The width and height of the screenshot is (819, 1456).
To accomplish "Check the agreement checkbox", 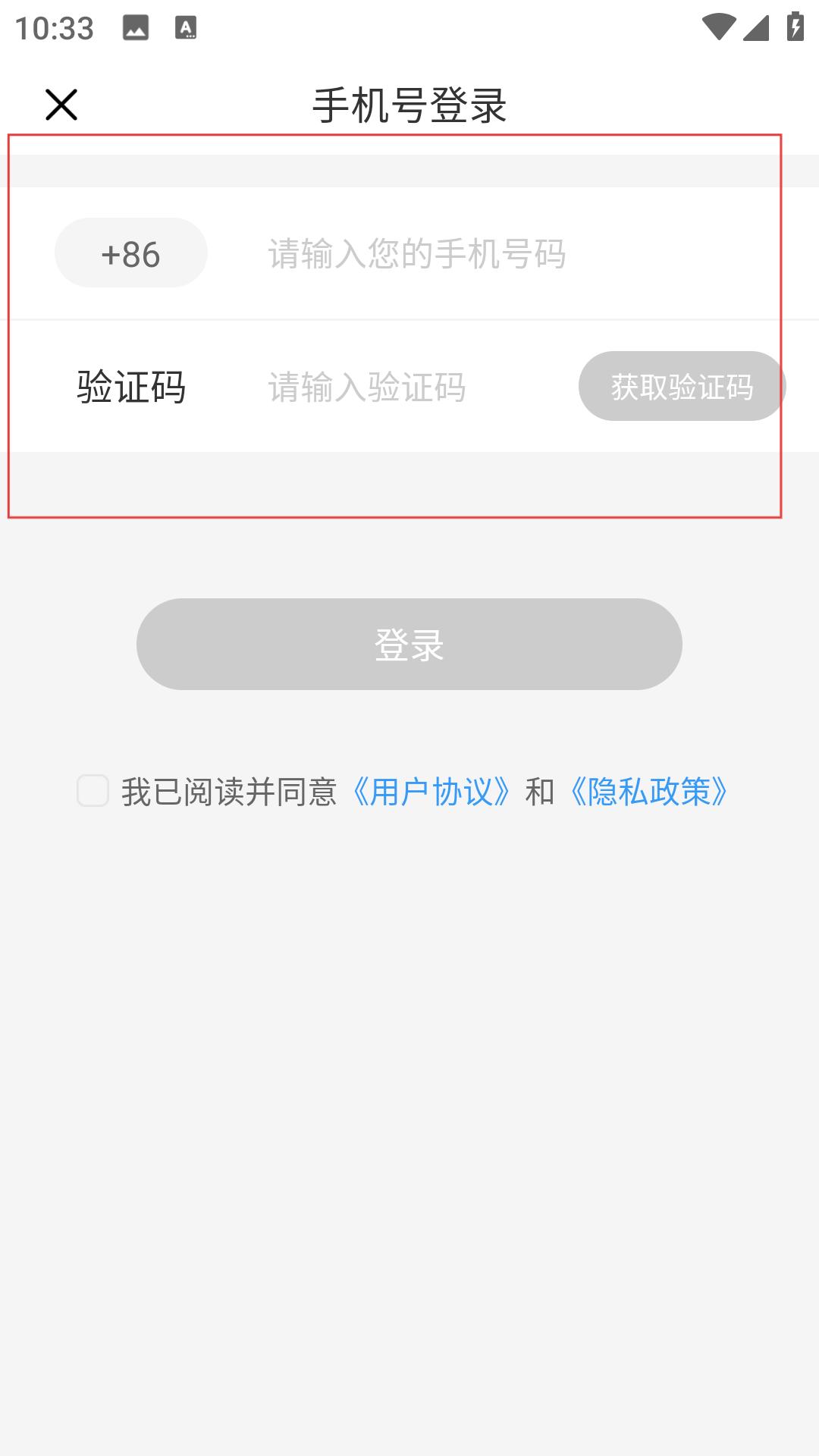I will click(93, 791).
